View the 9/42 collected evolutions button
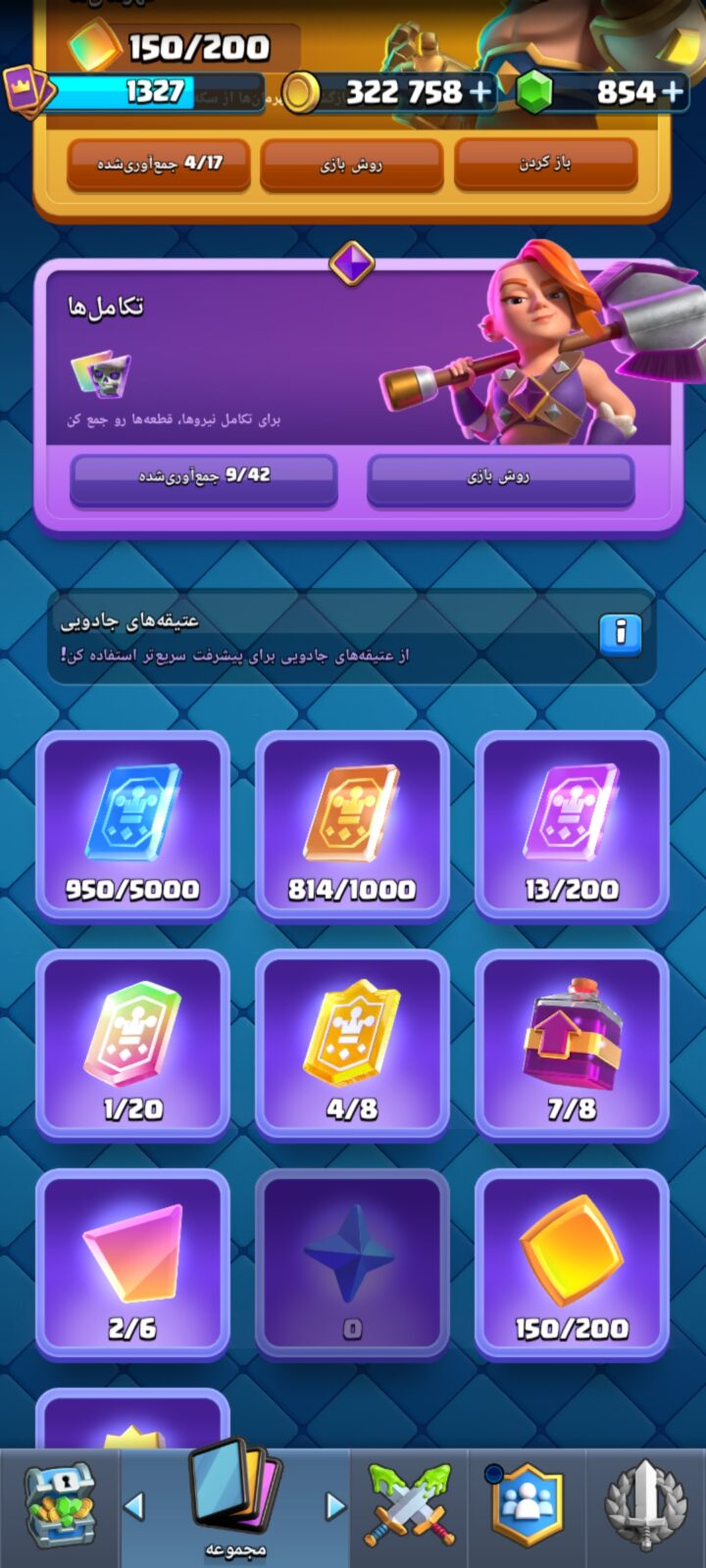 pyautogui.click(x=204, y=478)
